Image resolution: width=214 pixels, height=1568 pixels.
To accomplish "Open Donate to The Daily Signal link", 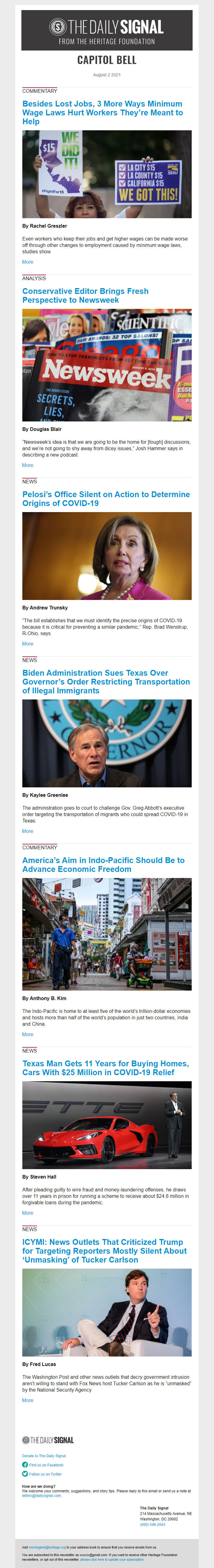I will pyautogui.click(x=44, y=1457).
